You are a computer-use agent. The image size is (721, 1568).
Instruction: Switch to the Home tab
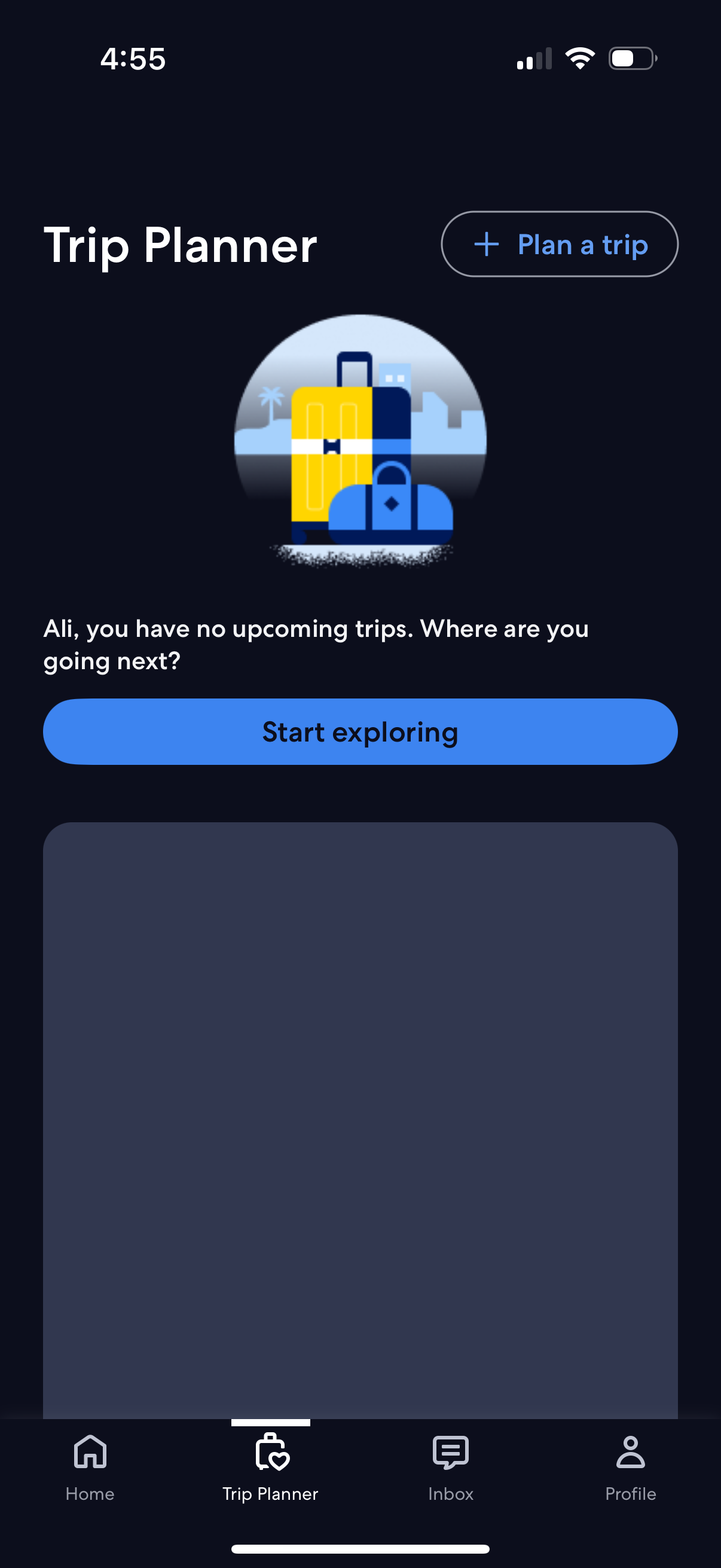click(x=90, y=1473)
